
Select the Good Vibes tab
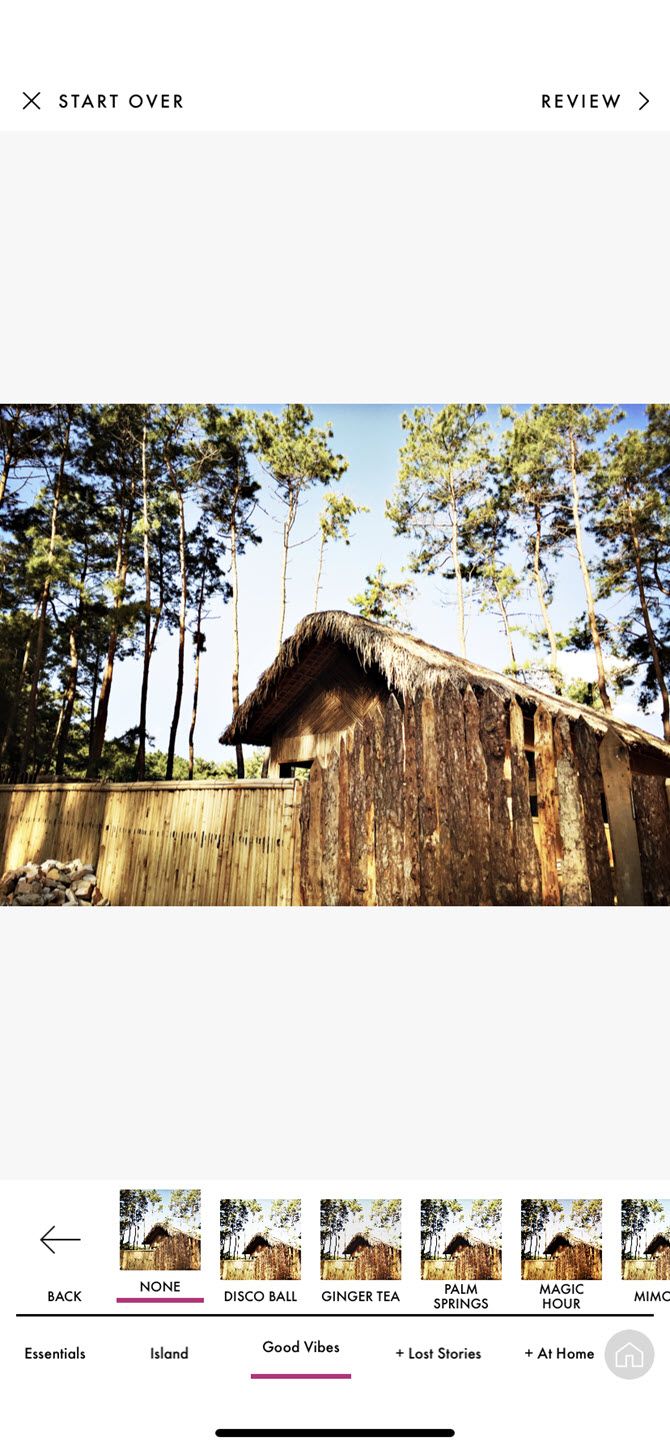tap(301, 1348)
